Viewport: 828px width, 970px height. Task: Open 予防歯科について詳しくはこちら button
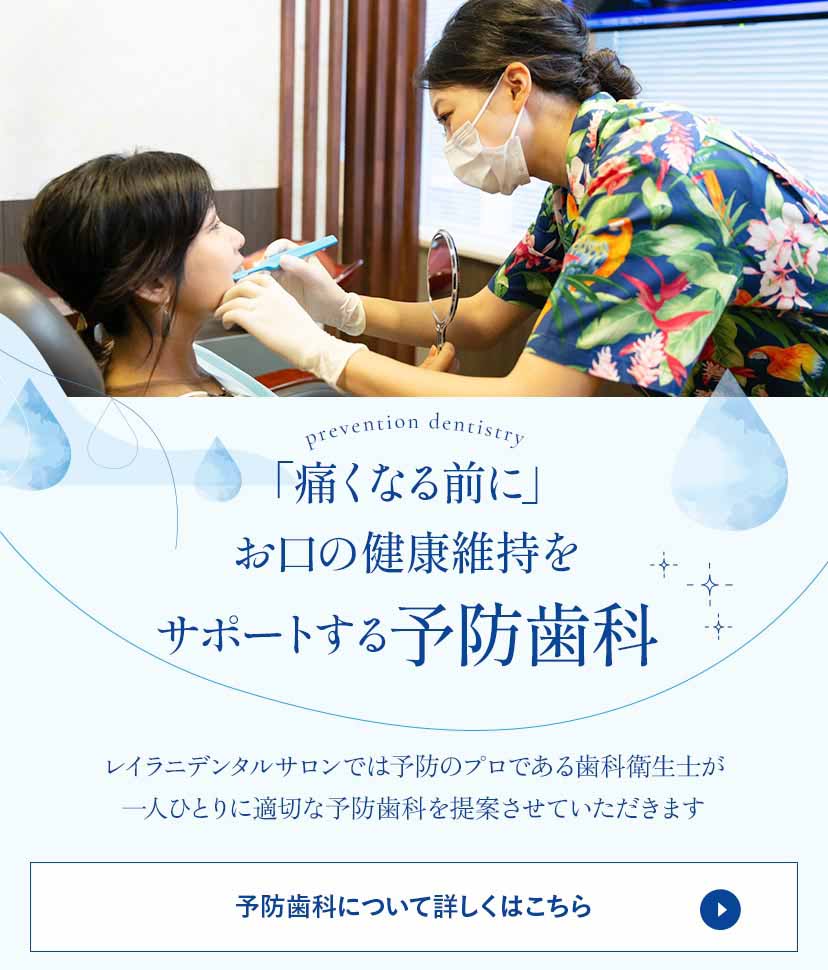(x=414, y=907)
